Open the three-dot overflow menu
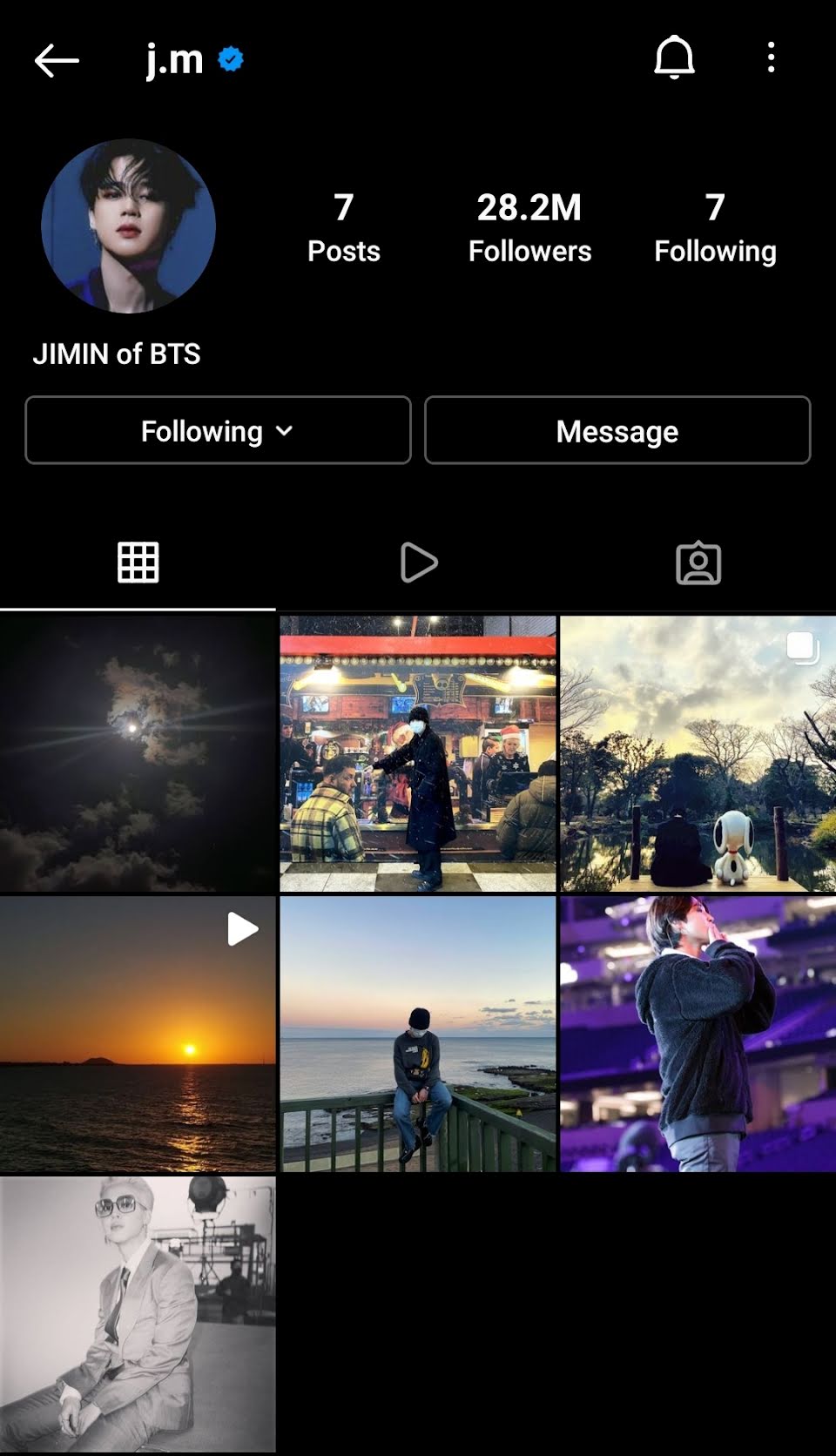The image size is (836, 1456). (771, 58)
